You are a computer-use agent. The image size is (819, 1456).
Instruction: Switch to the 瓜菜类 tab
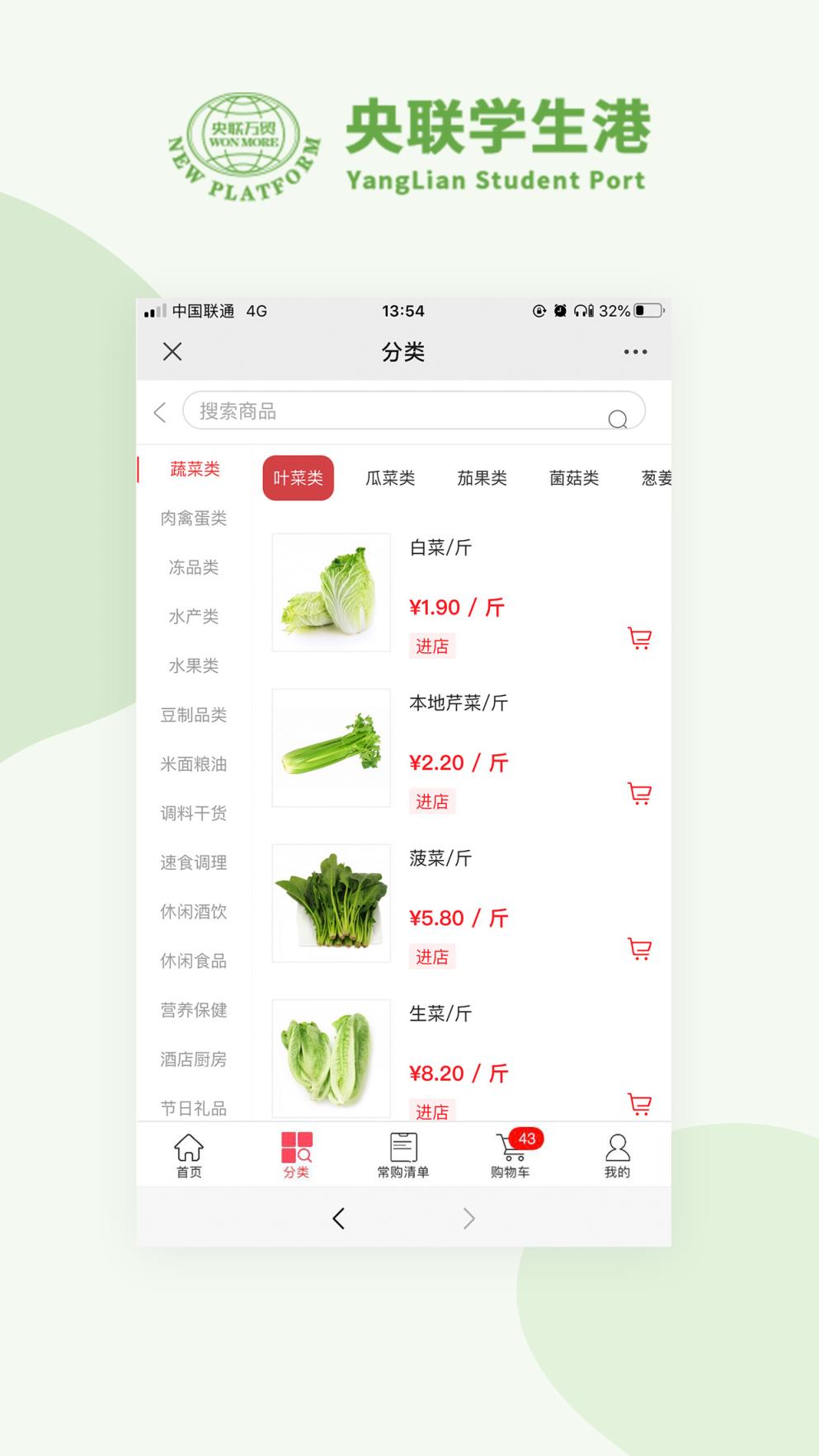[x=391, y=478]
